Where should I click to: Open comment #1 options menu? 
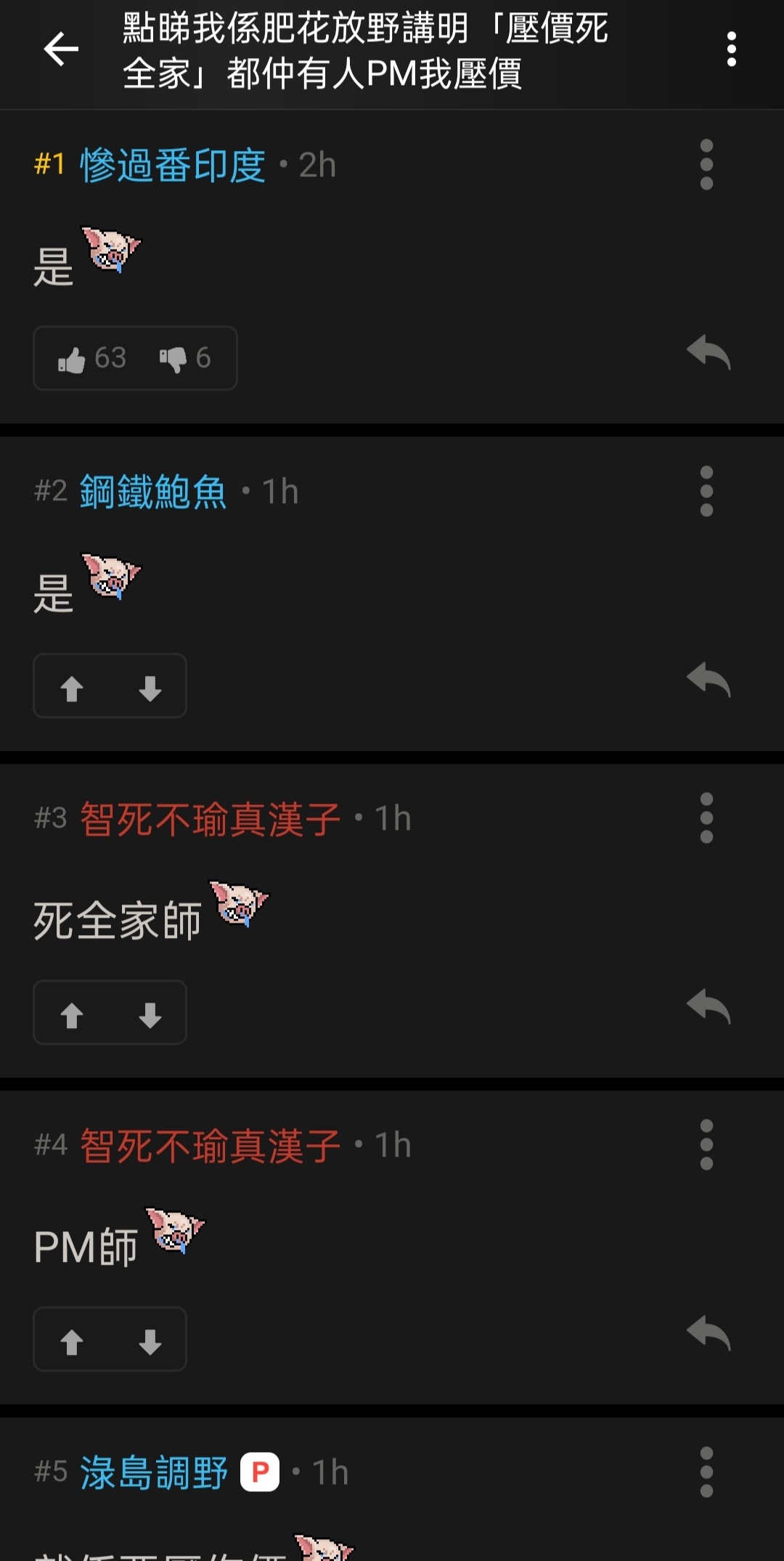click(705, 163)
